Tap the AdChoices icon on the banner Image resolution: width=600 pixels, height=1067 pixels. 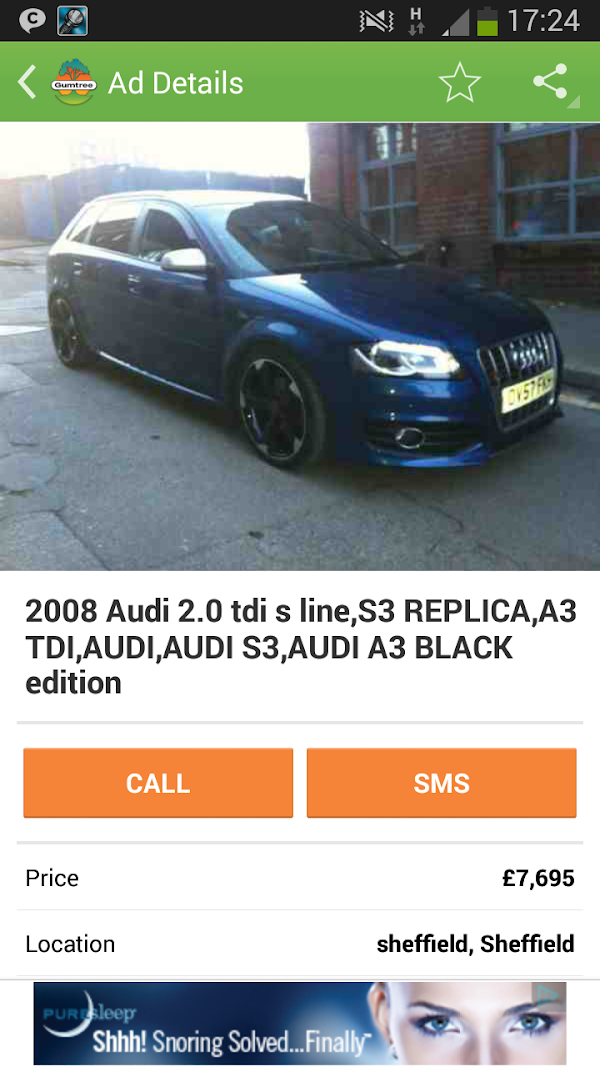(x=548, y=995)
